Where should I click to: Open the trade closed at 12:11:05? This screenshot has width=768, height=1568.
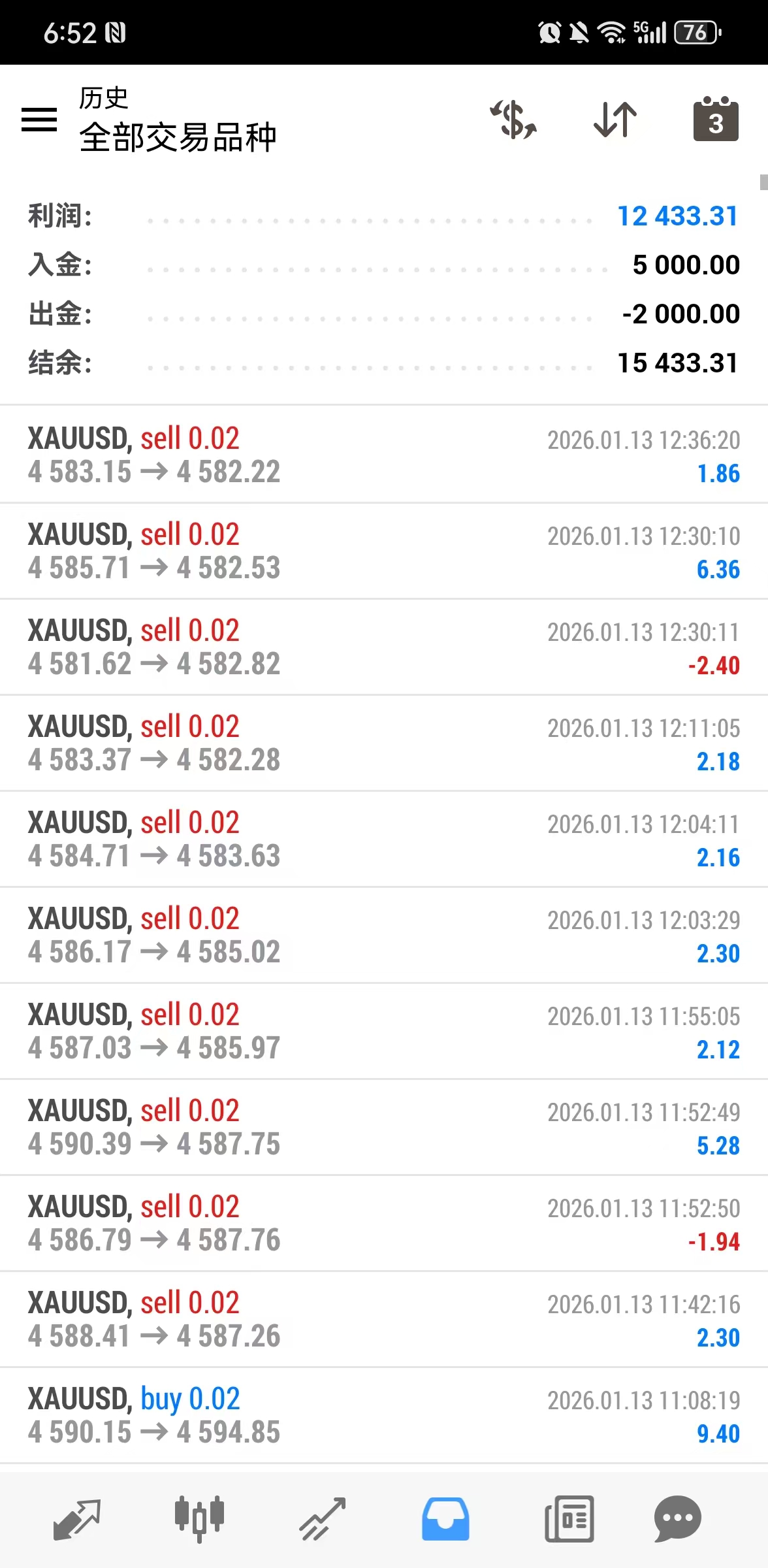tap(384, 743)
